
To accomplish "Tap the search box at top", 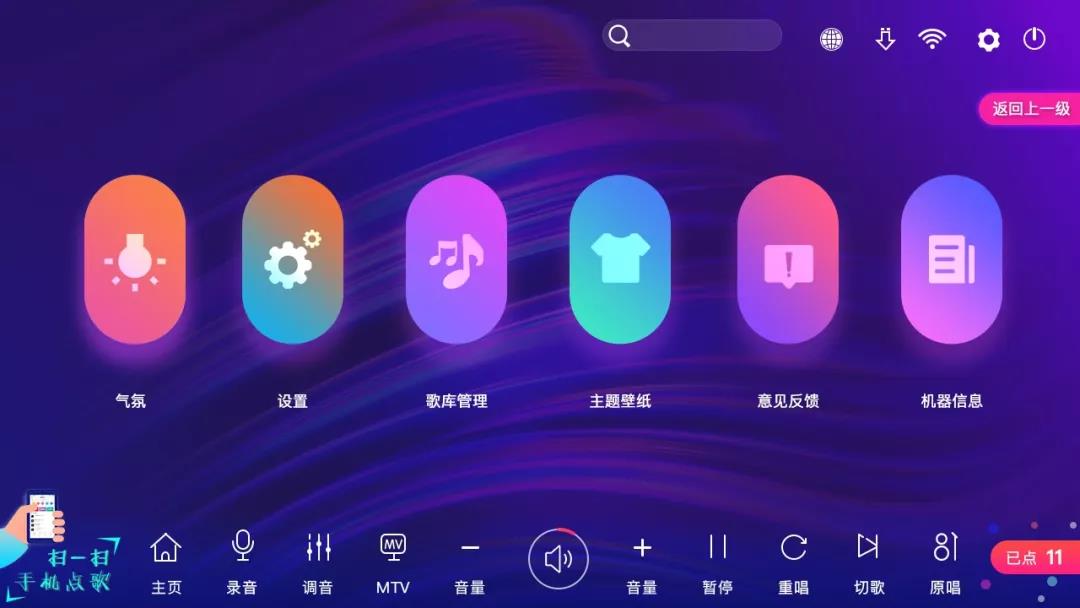I will (x=692, y=36).
